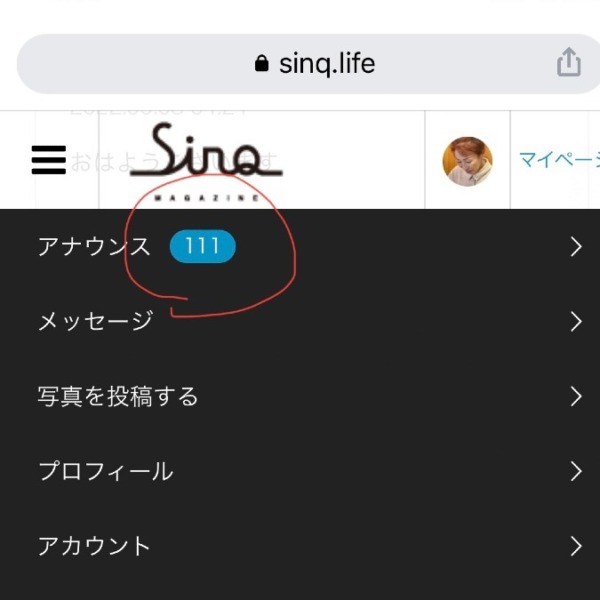Share this page from the browser

coord(568,63)
